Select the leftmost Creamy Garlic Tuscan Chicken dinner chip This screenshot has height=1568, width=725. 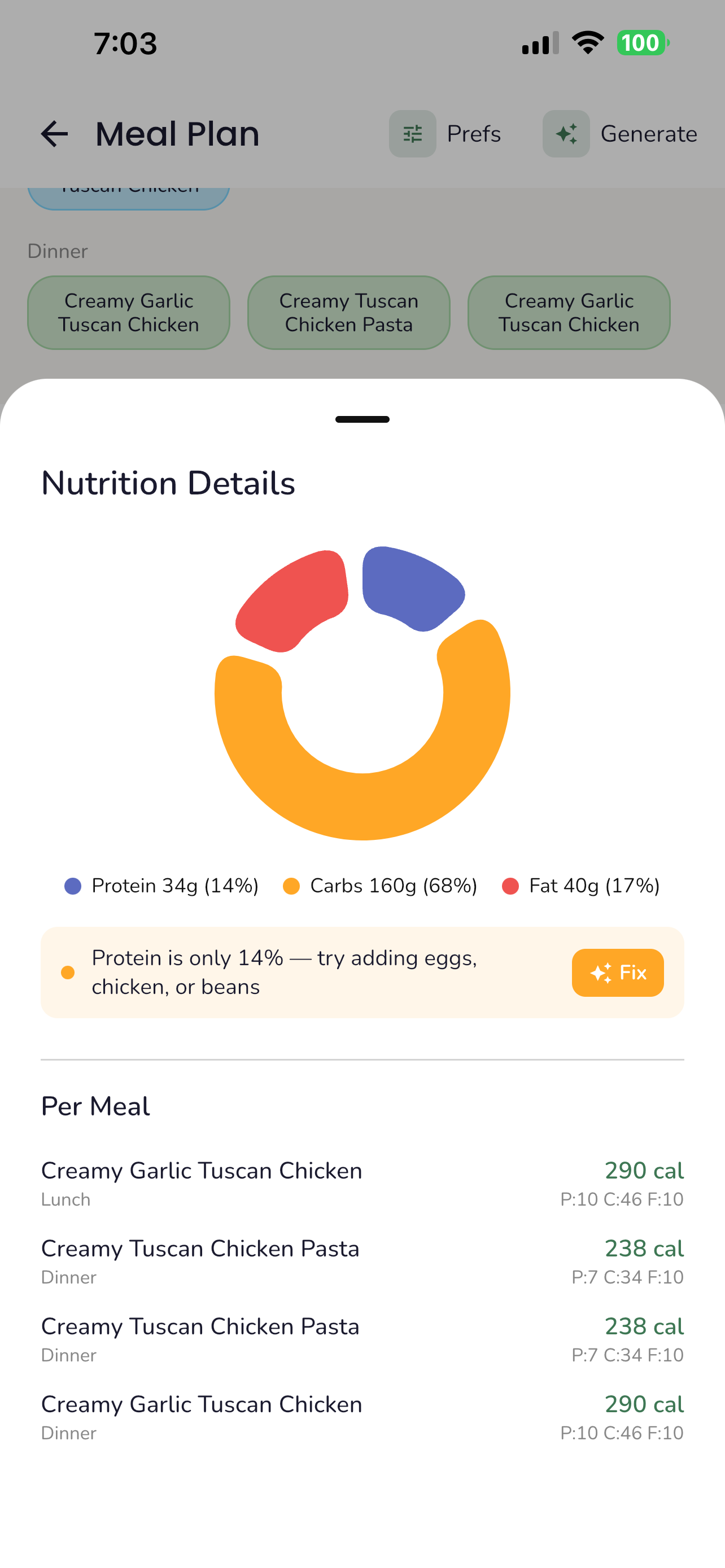128,313
